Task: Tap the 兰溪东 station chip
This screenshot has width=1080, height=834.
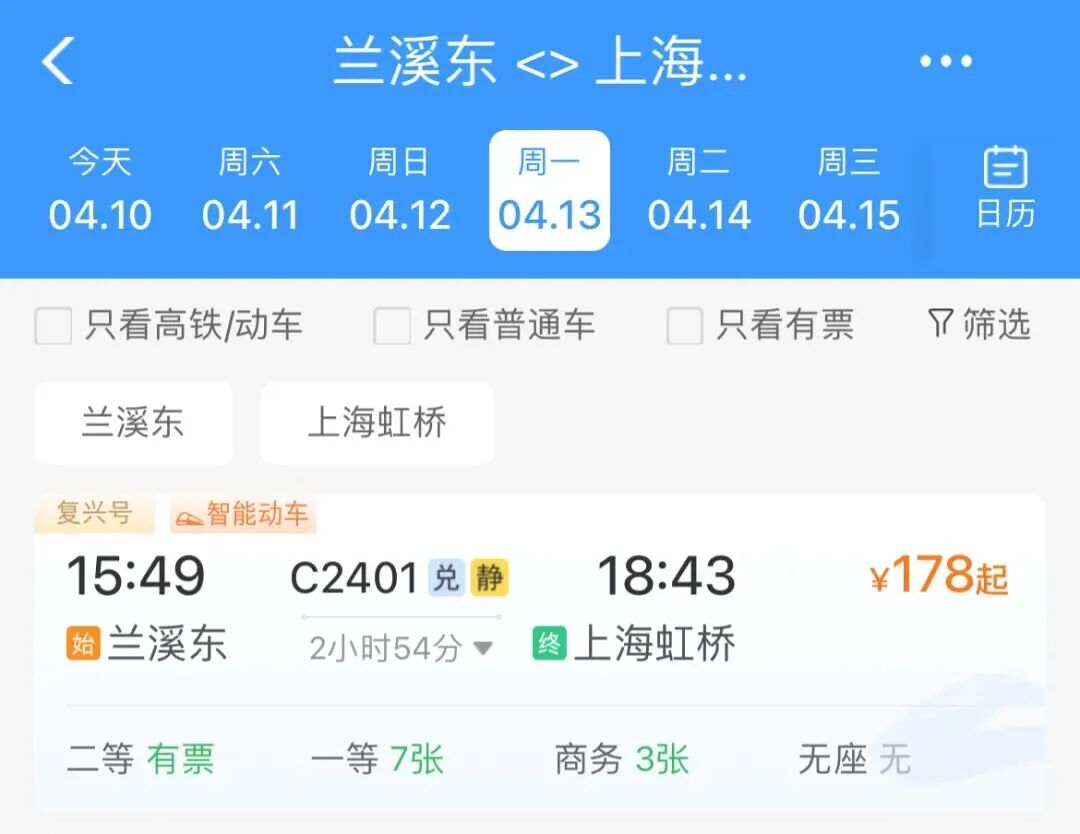Action: pyautogui.click(x=133, y=423)
